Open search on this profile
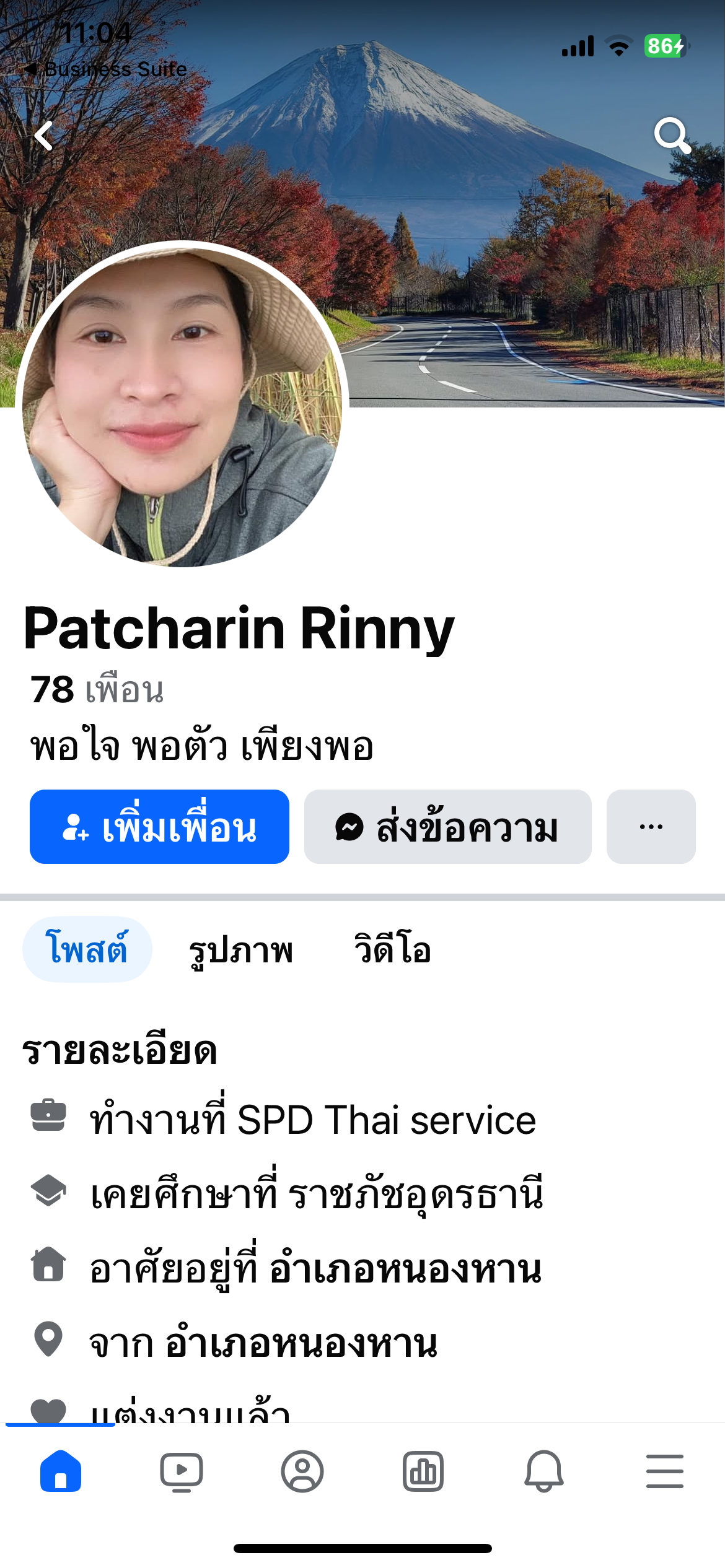 (x=672, y=135)
